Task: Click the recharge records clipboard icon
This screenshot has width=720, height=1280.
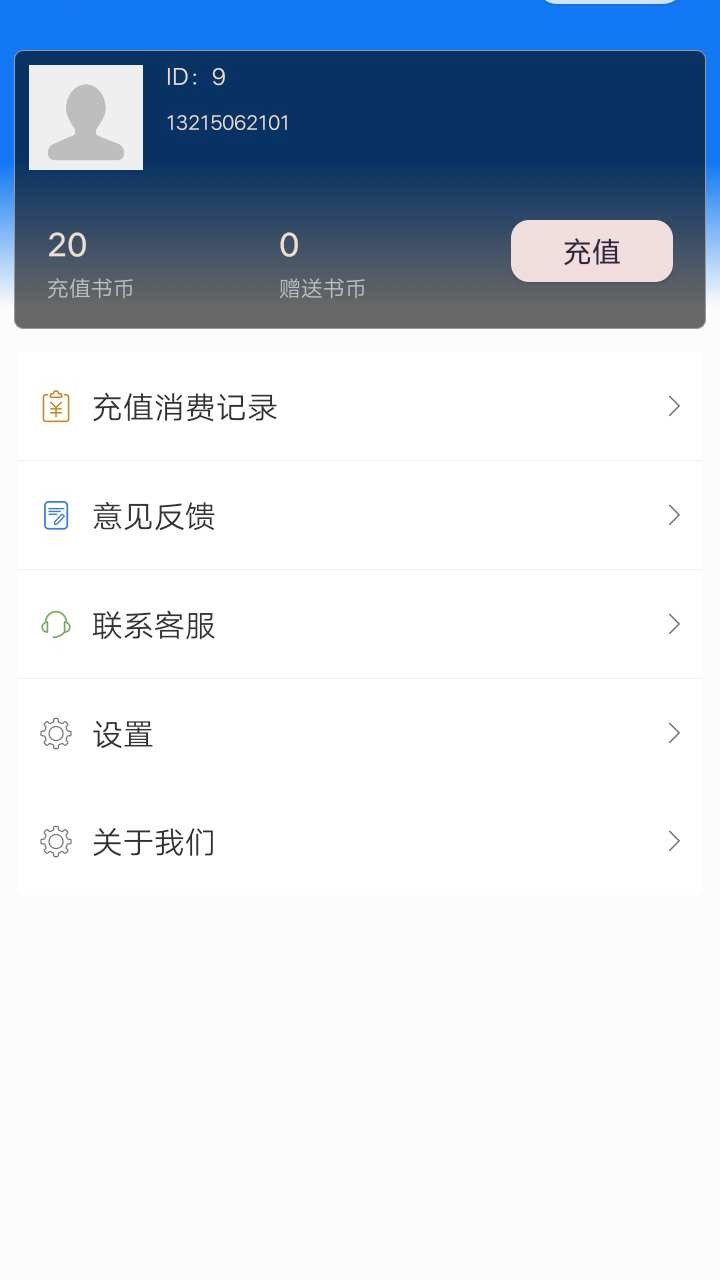Action: [x=56, y=406]
